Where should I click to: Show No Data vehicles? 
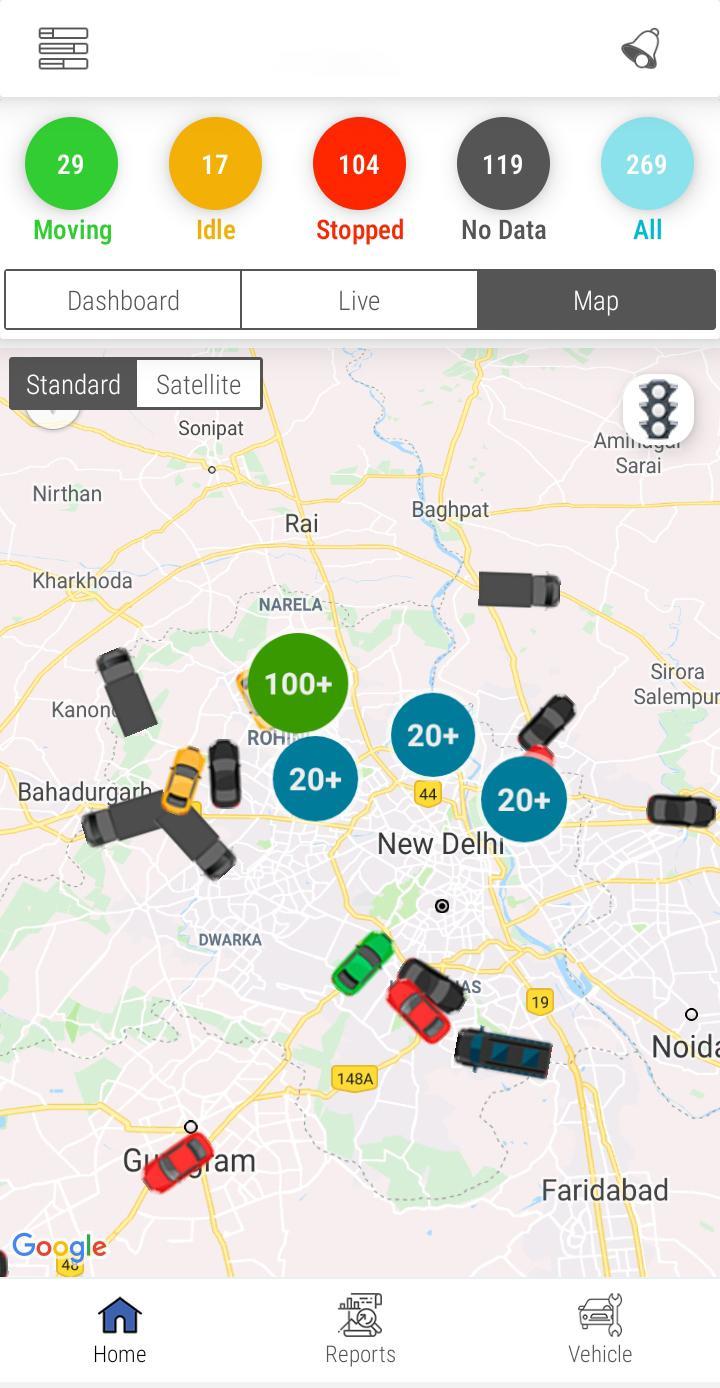click(x=503, y=164)
